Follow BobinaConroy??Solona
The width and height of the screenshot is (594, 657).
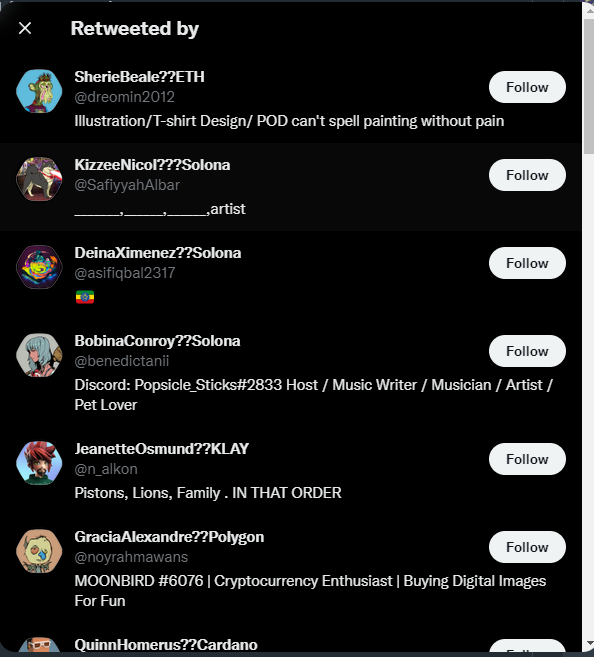527,351
